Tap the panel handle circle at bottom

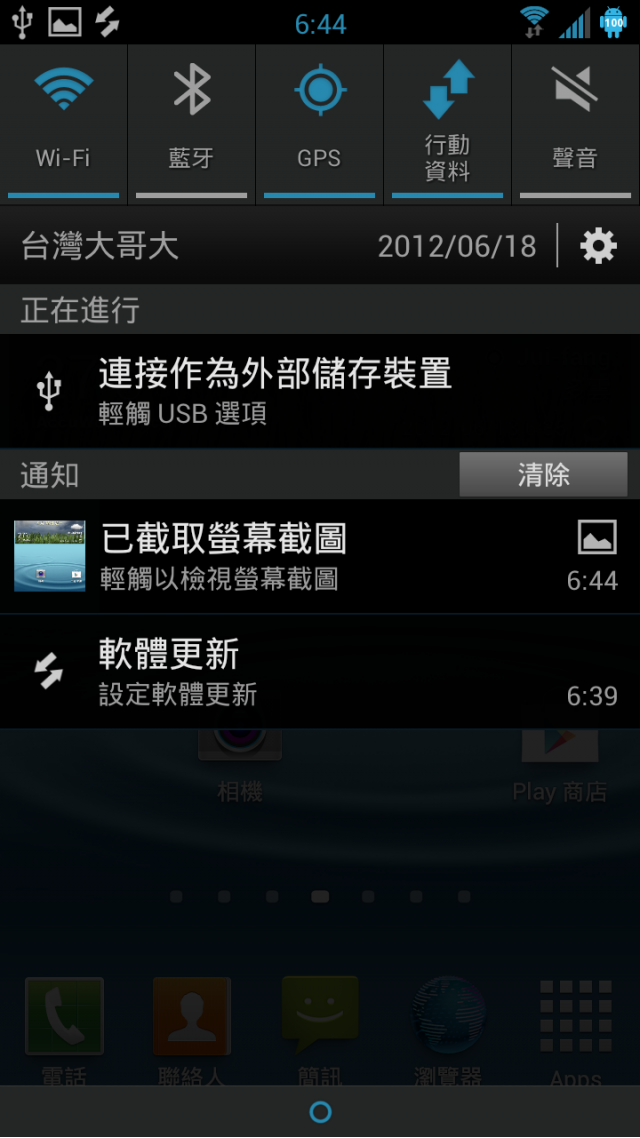320,1111
